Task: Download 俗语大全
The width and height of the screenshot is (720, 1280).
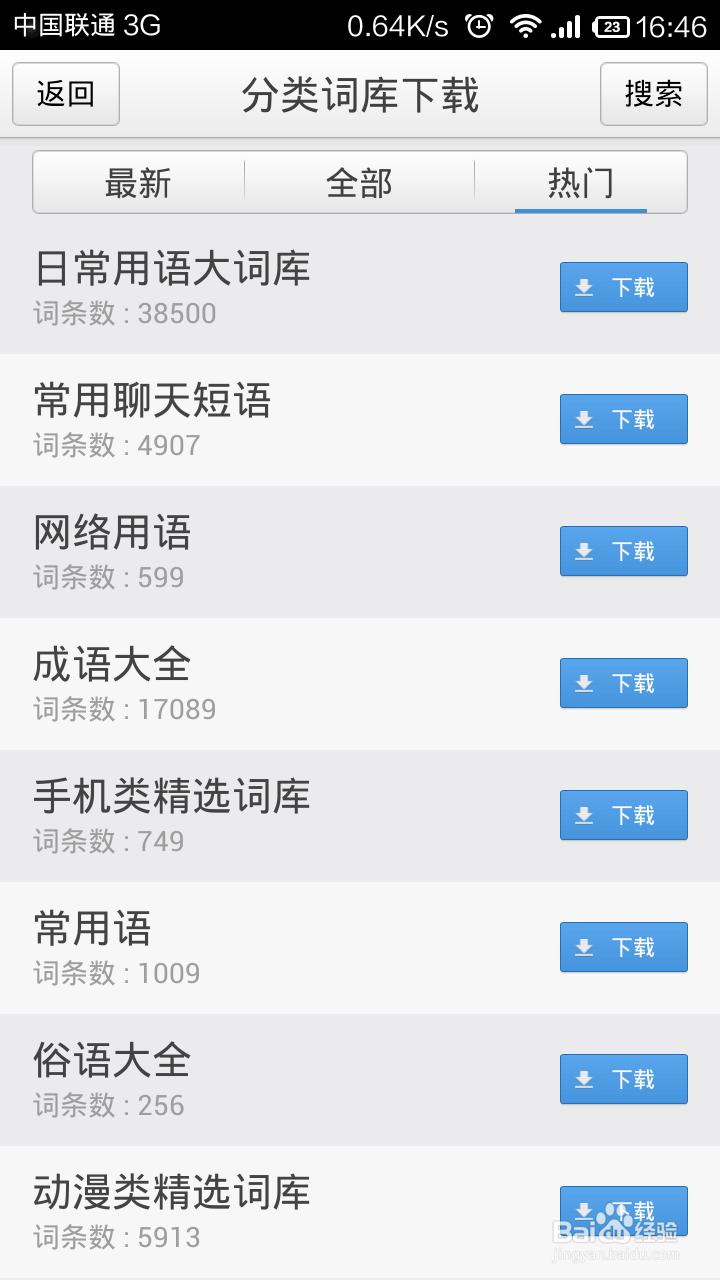Action: click(624, 1079)
